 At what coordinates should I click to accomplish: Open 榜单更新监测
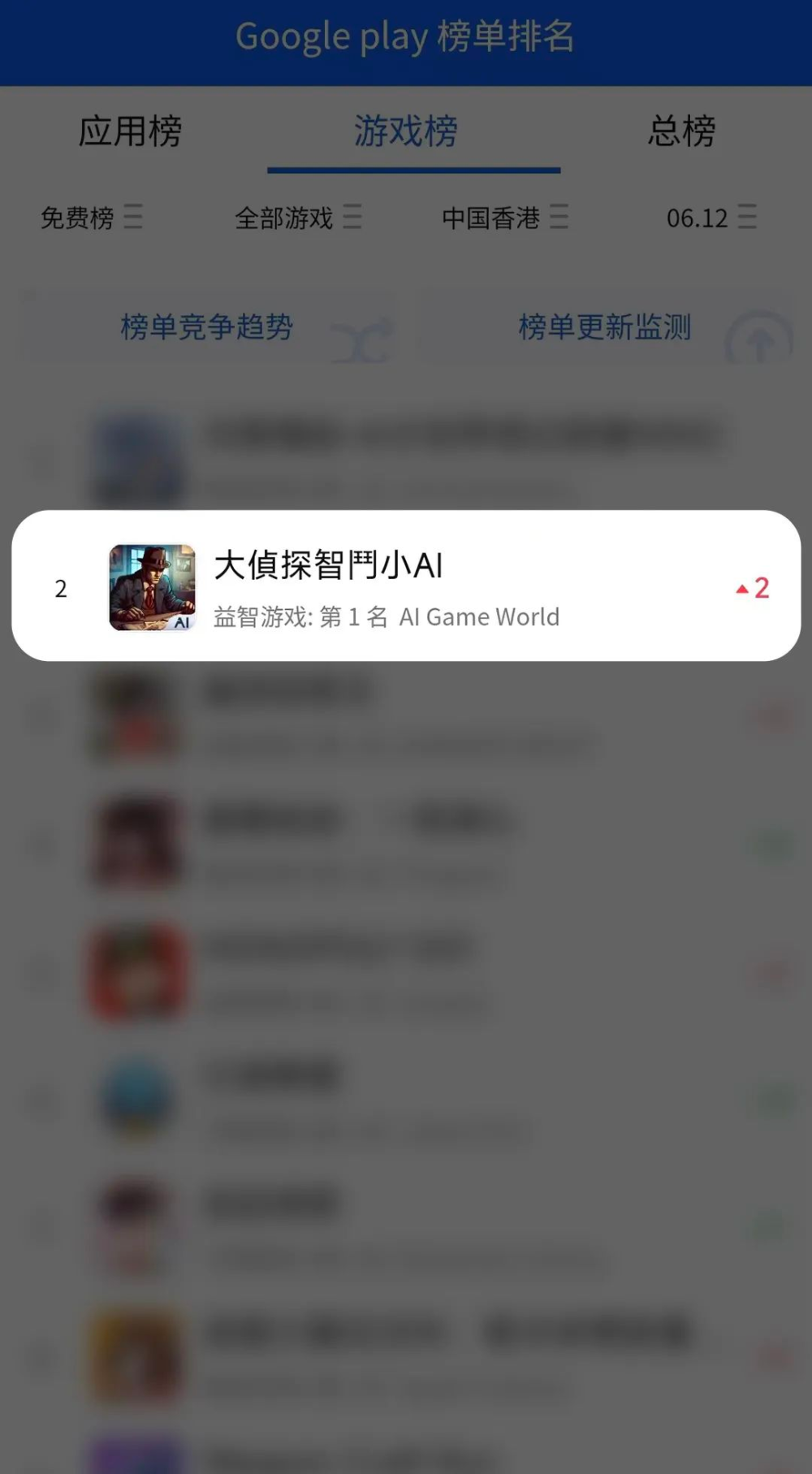click(x=606, y=327)
